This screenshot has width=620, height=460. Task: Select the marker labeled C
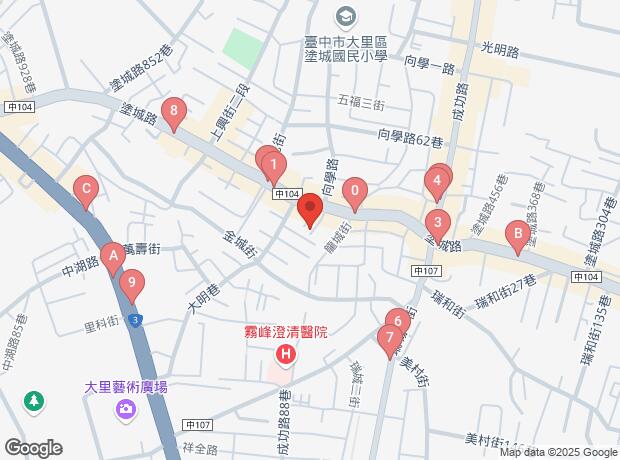(x=86, y=188)
